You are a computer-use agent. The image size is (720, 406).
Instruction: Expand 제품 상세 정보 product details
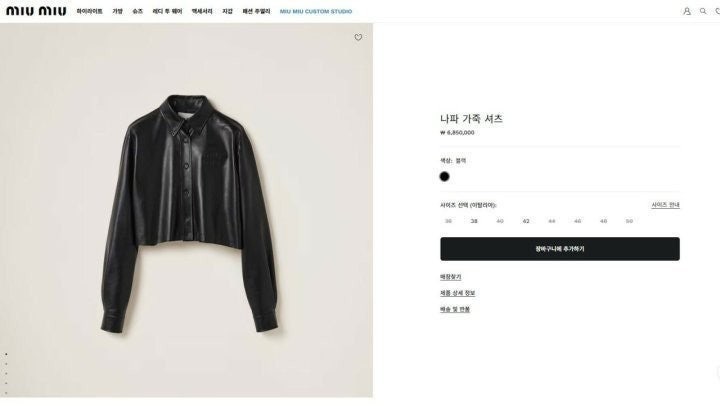[x=458, y=293]
